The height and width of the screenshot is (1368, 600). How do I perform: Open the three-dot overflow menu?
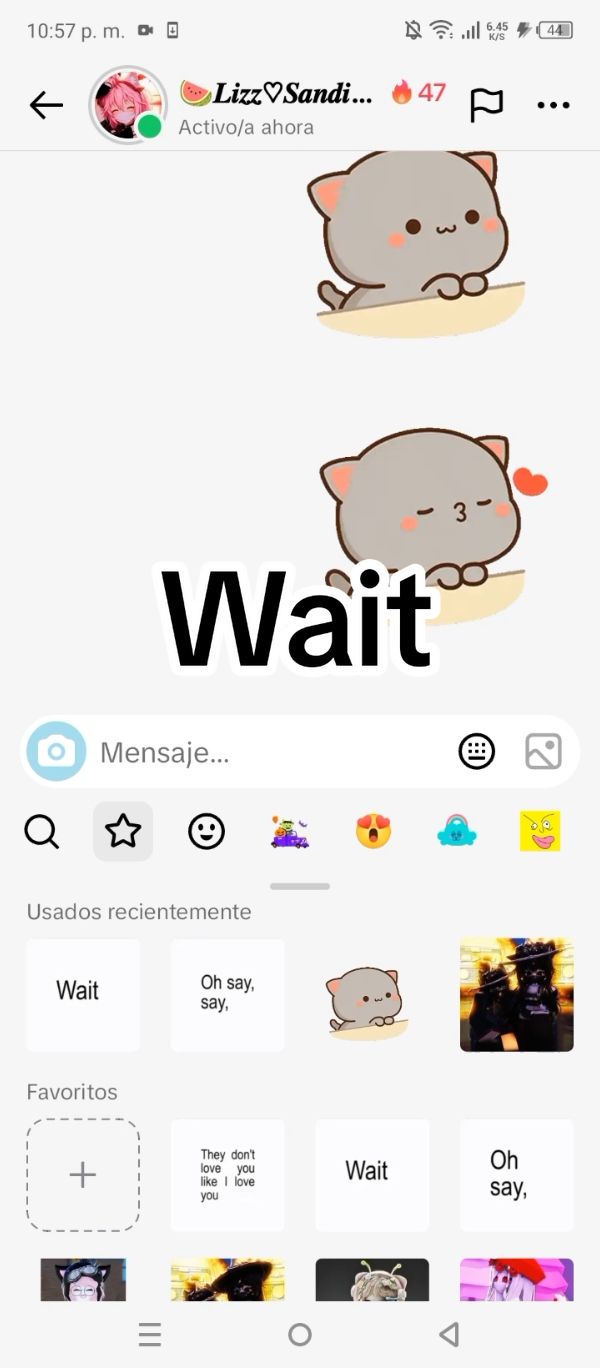tap(553, 105)
